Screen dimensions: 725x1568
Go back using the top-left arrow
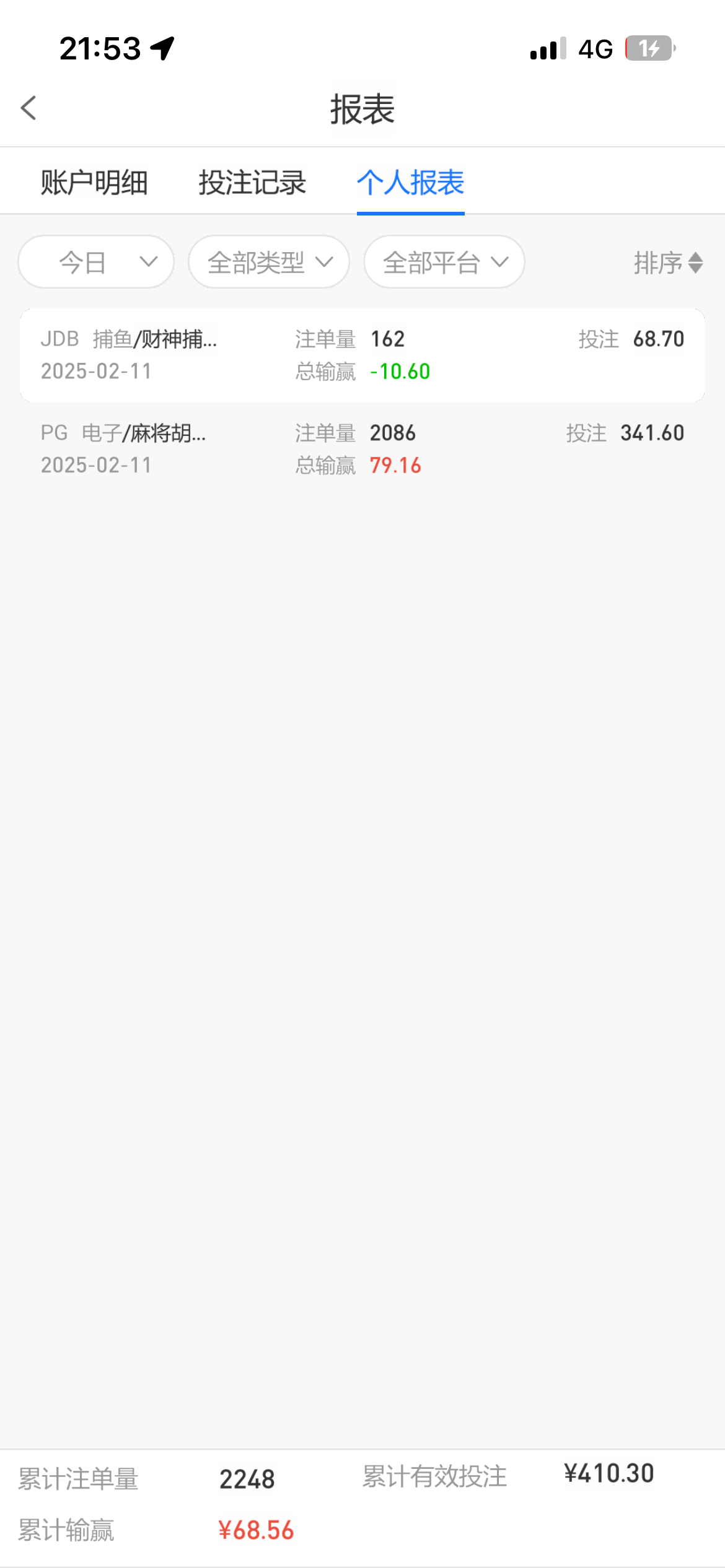tap(29, 108)
